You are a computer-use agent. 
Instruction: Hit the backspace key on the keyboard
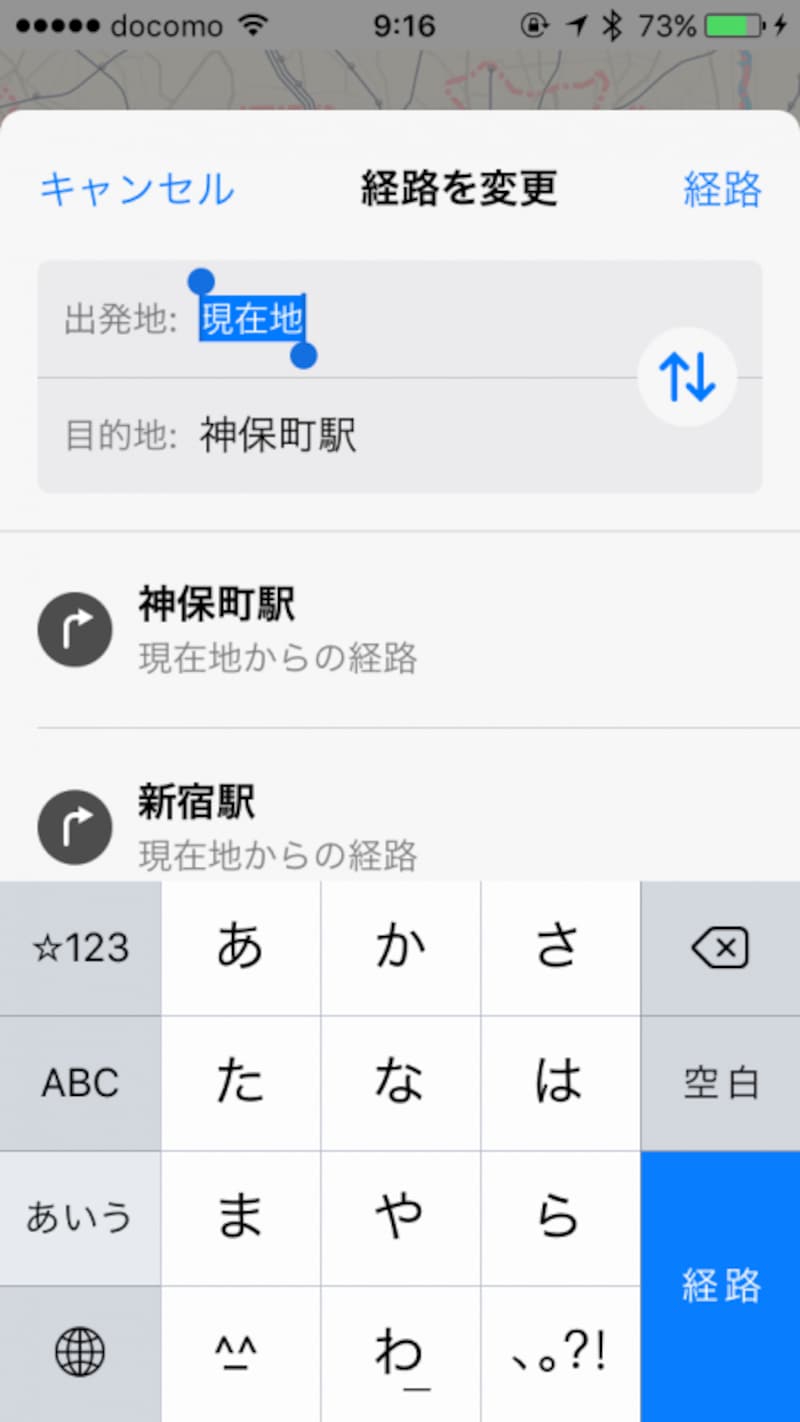(x=720, y=949)
